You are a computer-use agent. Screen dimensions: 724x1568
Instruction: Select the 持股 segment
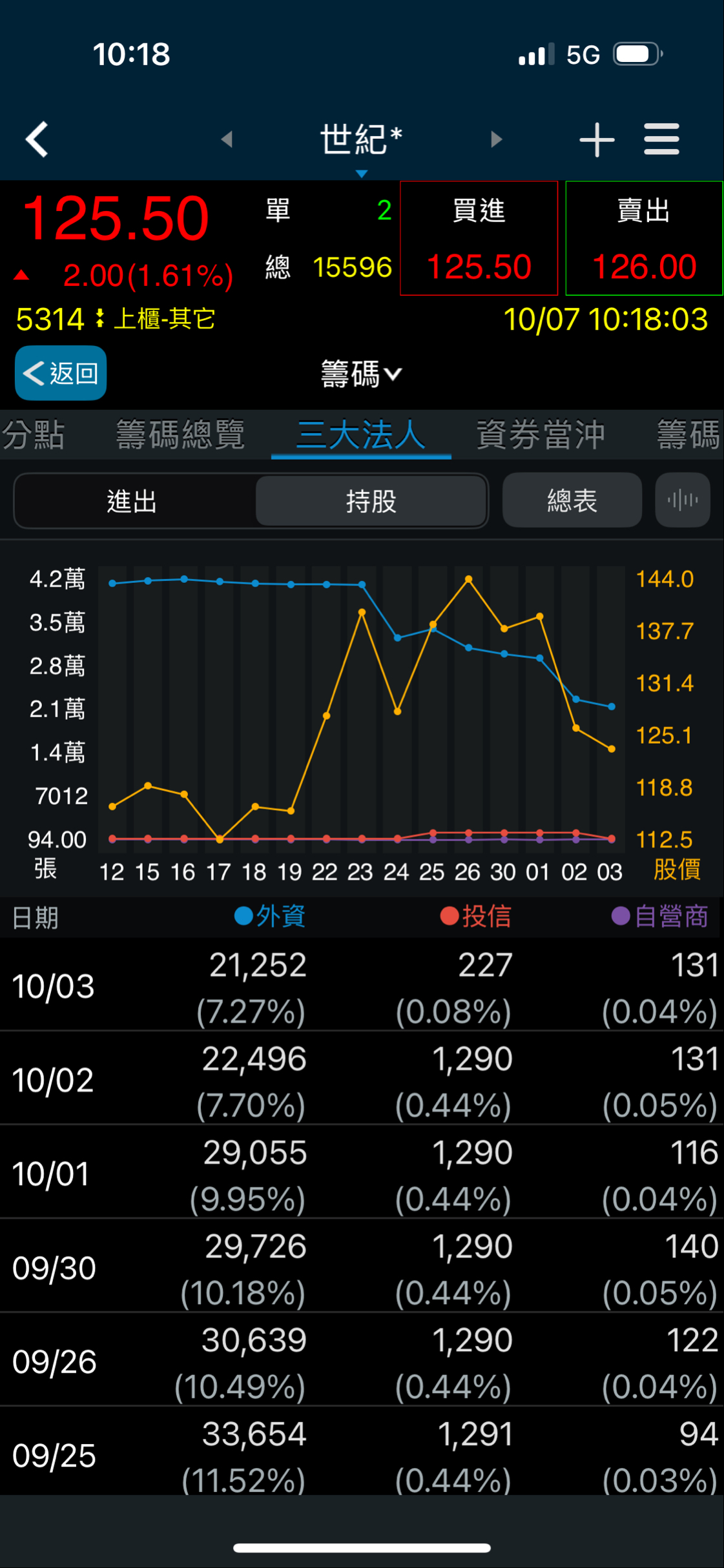(371, 501)
